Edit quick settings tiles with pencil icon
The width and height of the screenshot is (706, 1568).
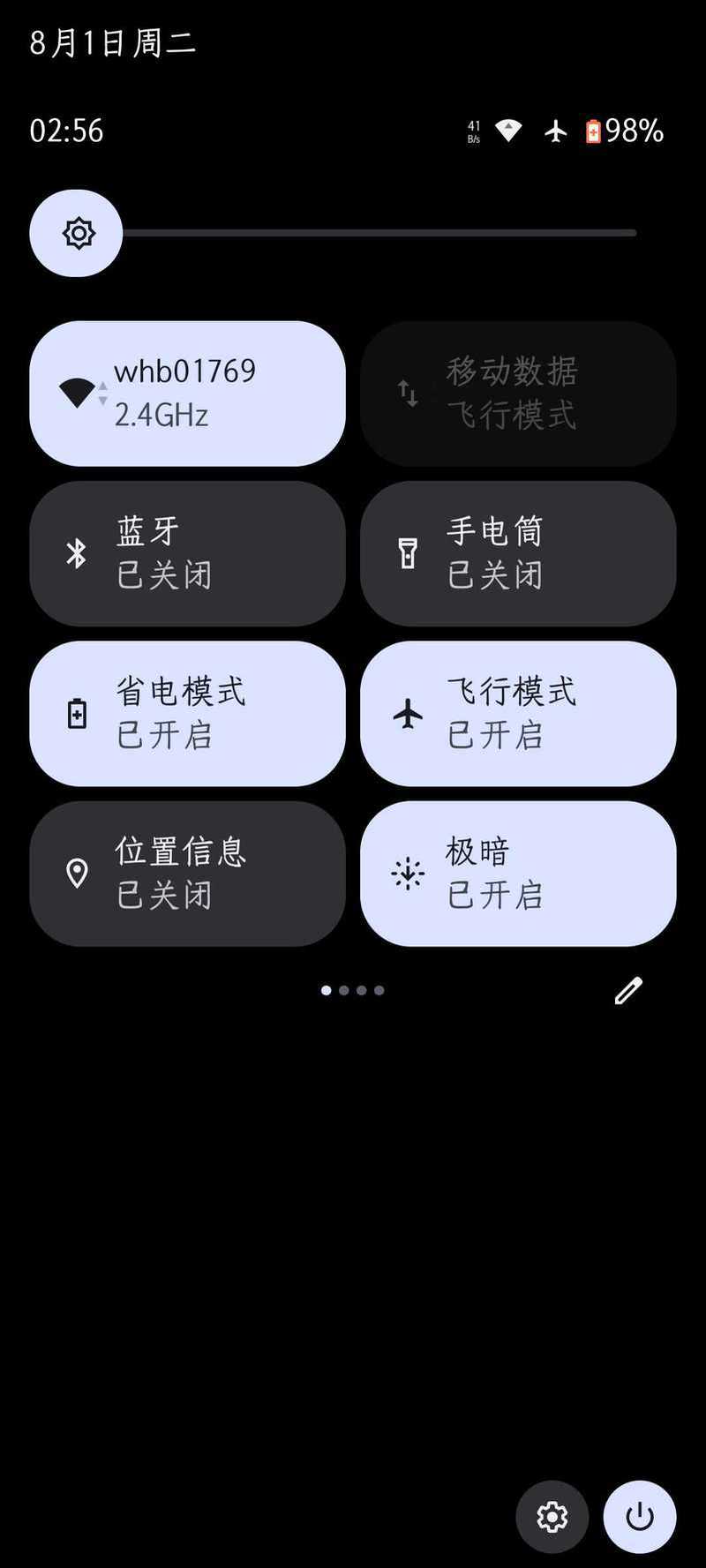point(628,991)
